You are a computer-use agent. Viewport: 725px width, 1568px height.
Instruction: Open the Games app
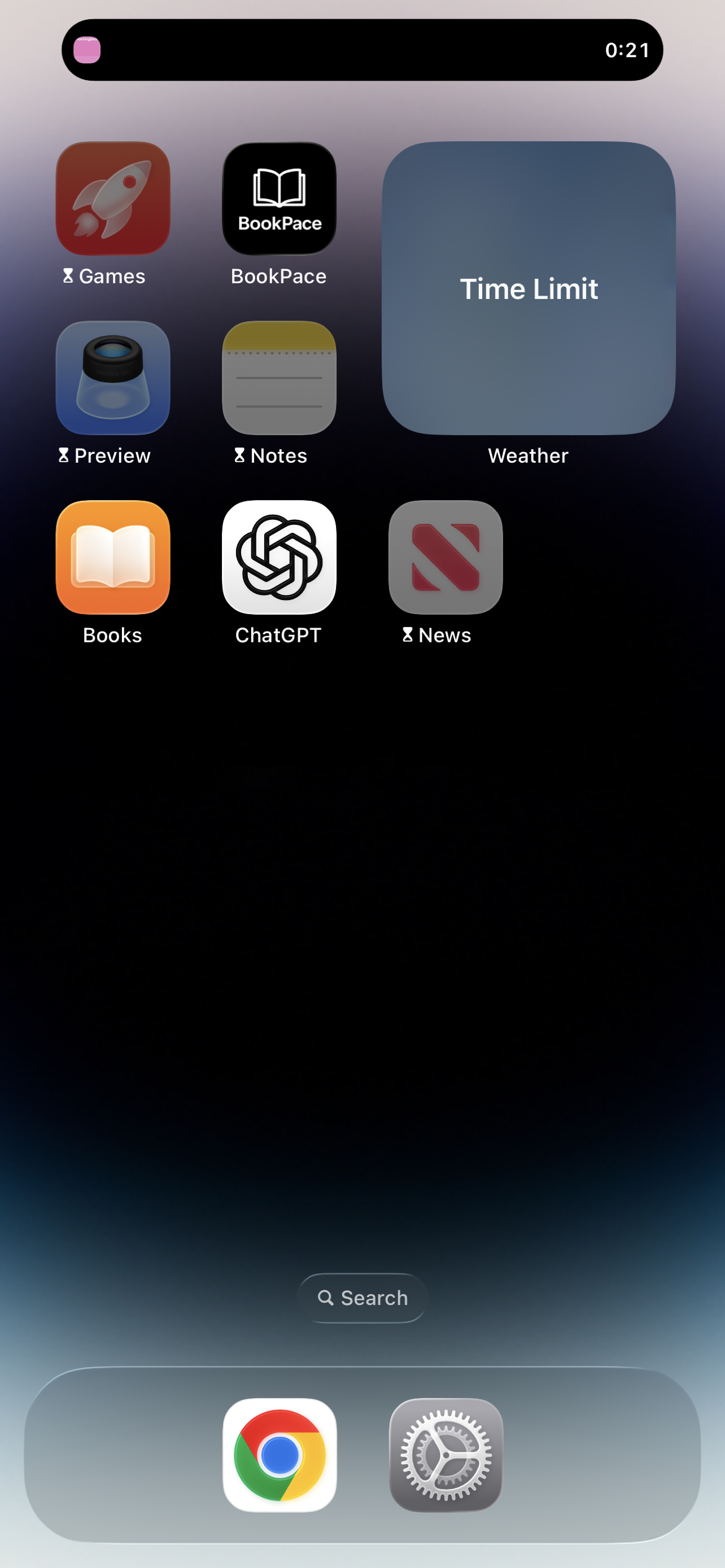pyautogui.click(x=113, y=198)
